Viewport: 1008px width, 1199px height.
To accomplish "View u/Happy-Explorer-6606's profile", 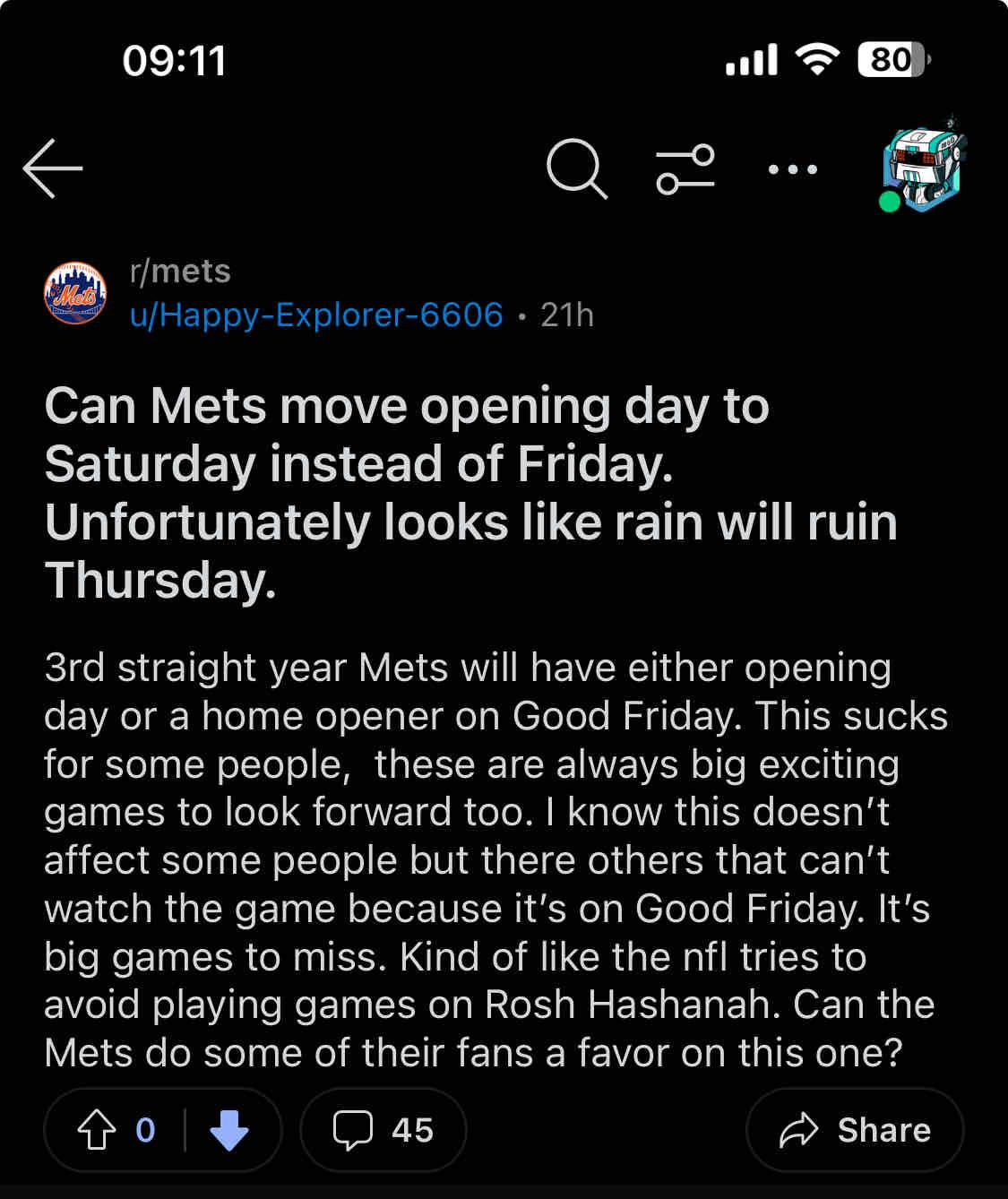I will click(x=316, y=315).
